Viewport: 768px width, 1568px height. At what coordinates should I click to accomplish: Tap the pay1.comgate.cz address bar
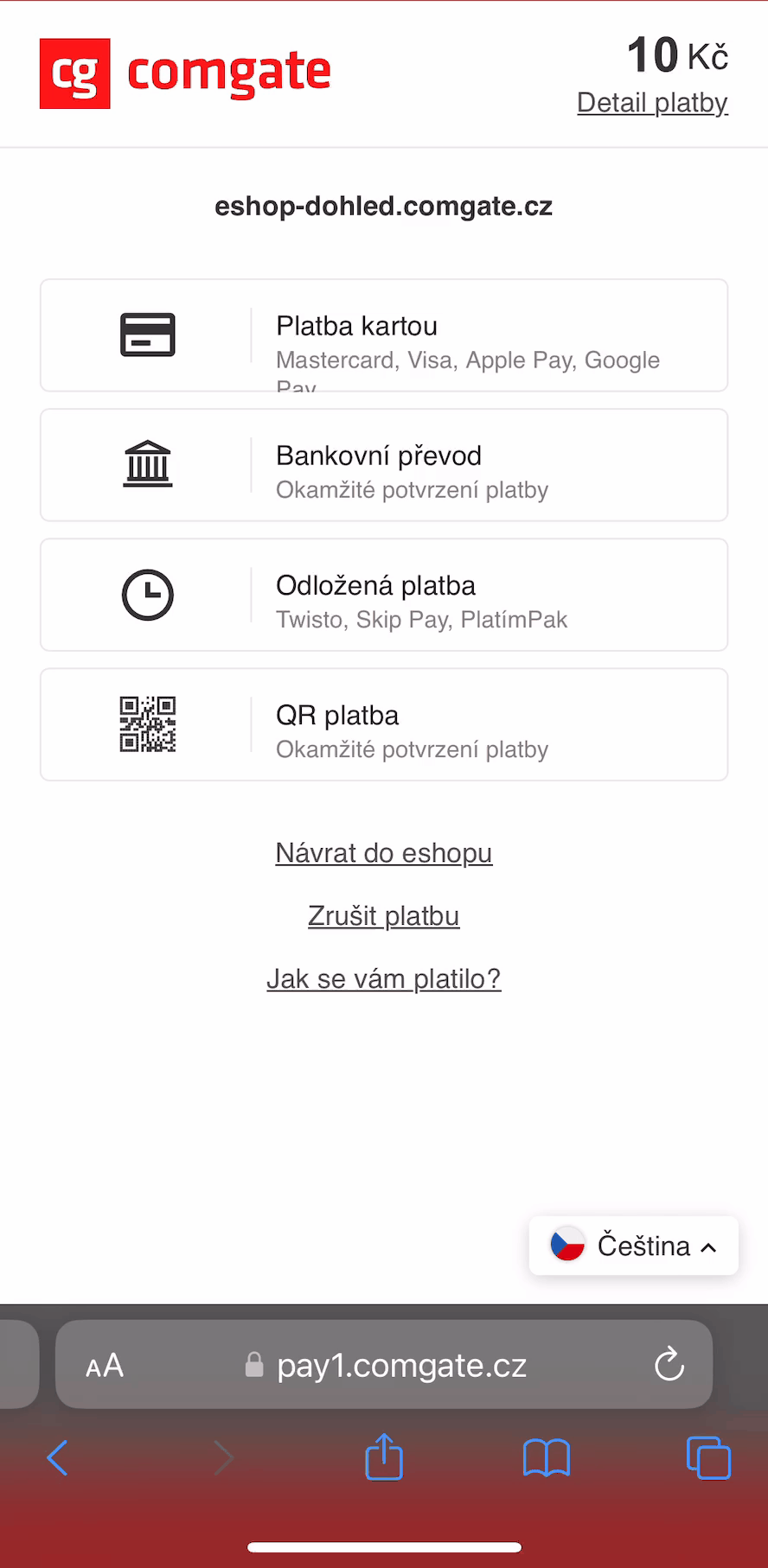401,1366
